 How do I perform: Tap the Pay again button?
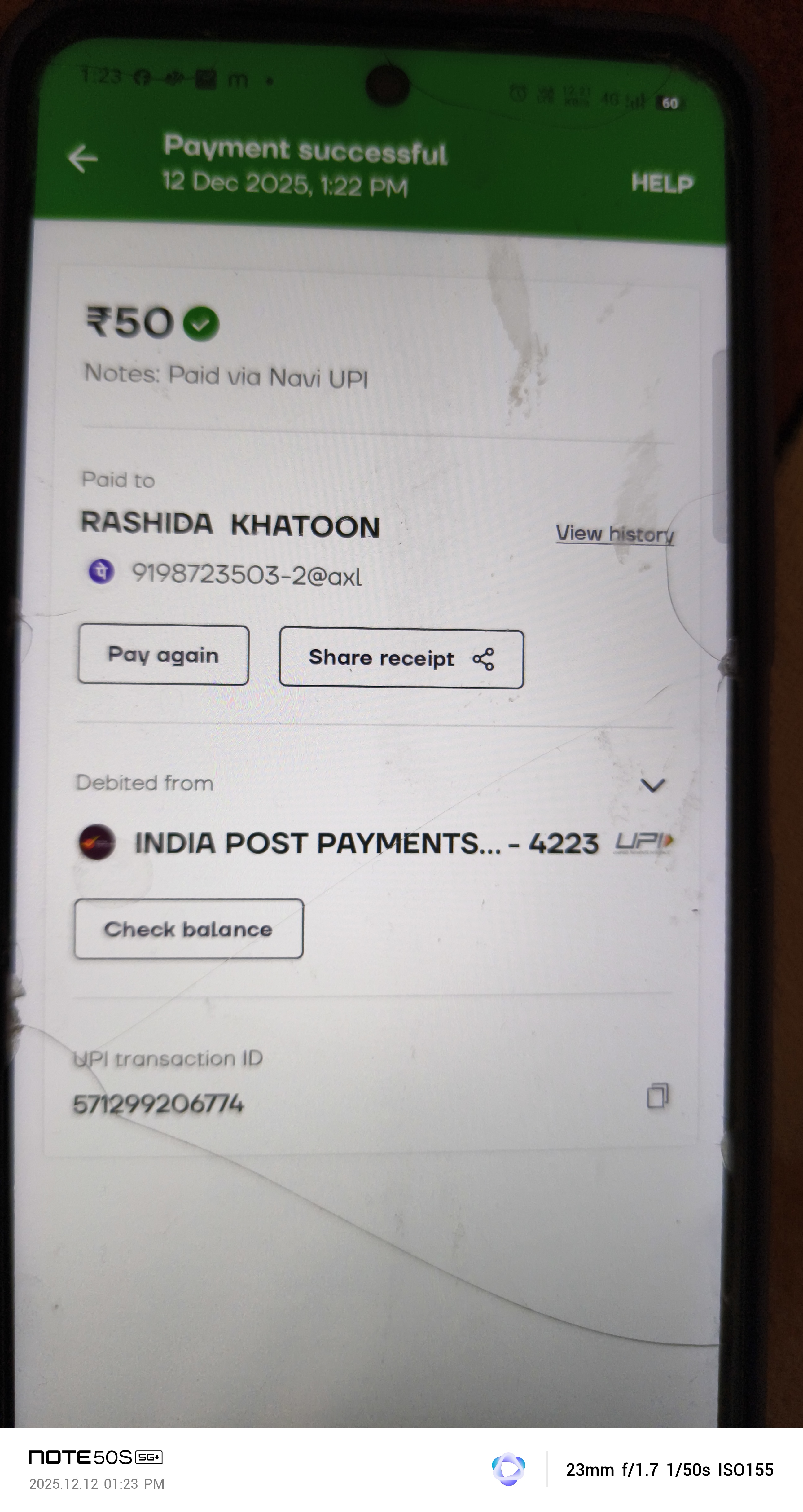pos(163,654)
